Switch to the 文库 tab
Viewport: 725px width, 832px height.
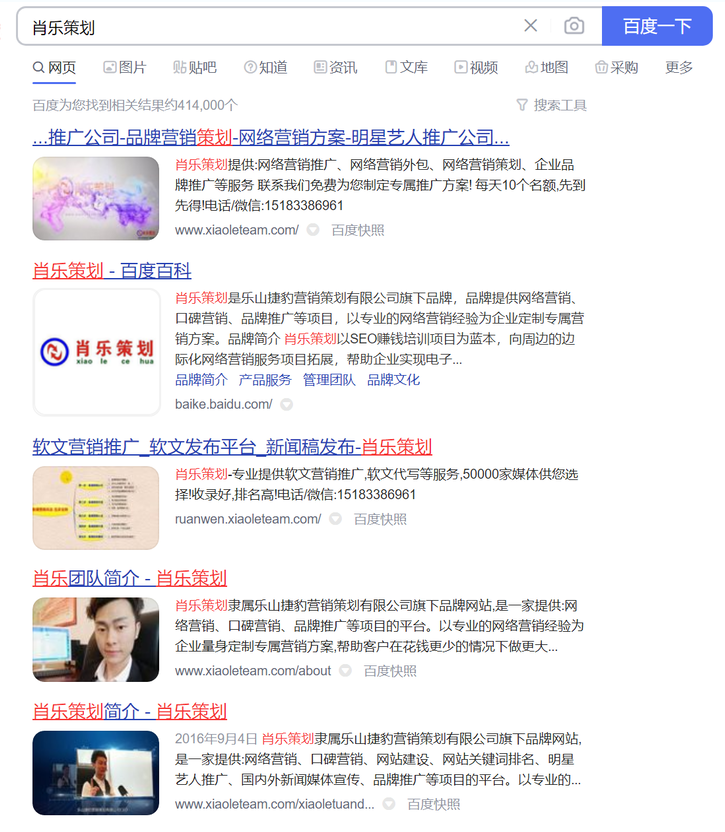[x=406, y=67]
